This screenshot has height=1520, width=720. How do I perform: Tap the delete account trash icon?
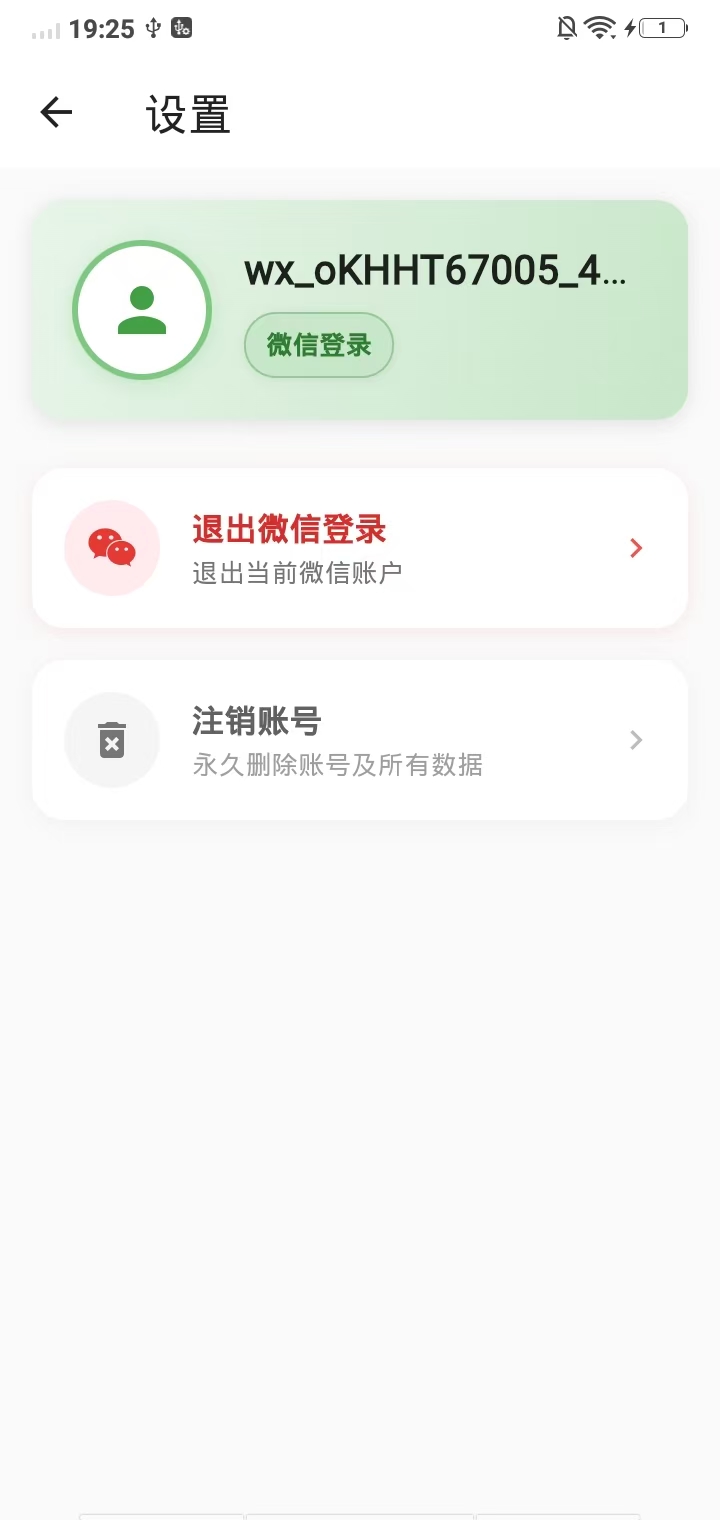tap(111, 740)
